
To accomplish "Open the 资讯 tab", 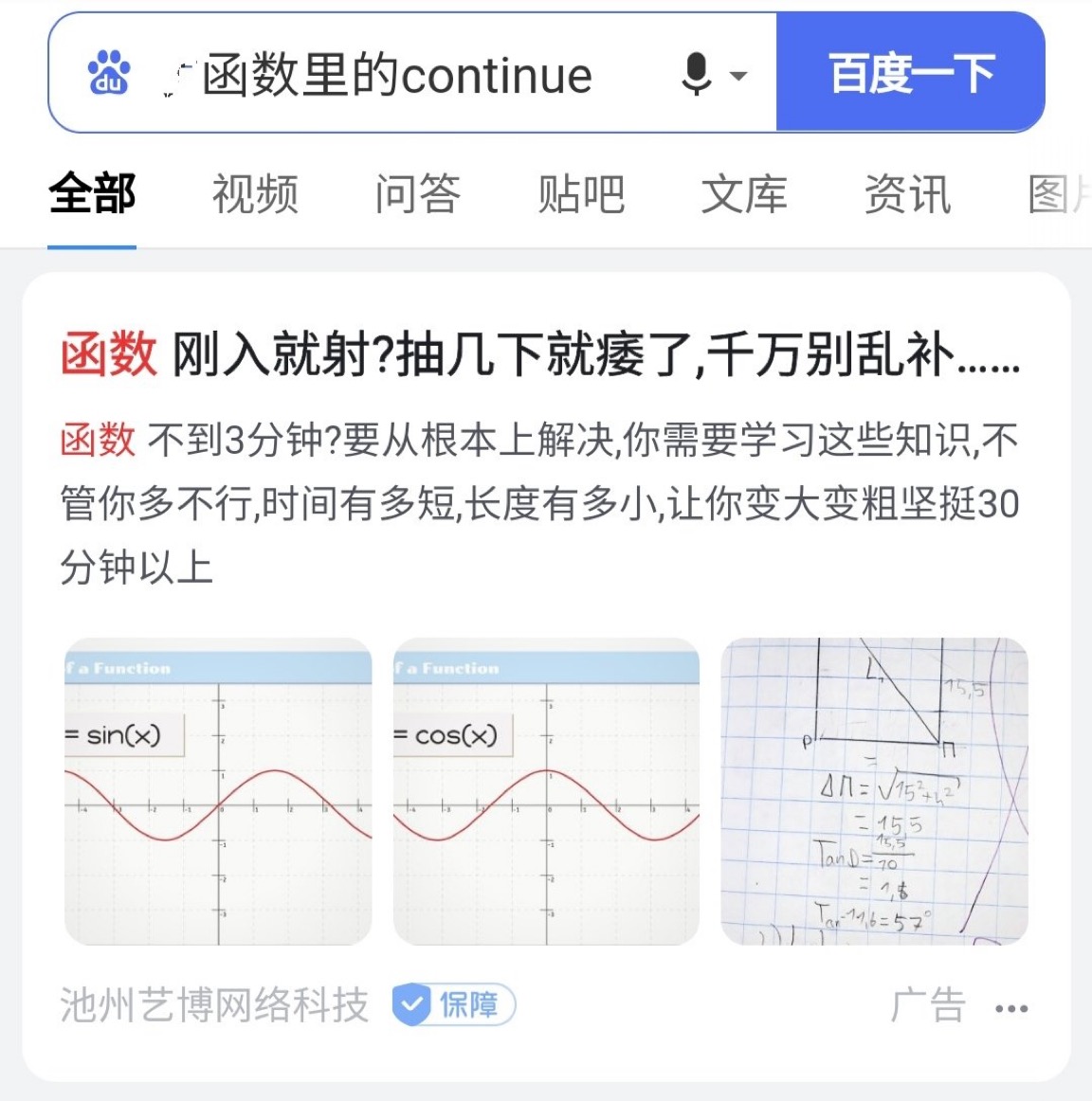I will (x=907, y=194).
